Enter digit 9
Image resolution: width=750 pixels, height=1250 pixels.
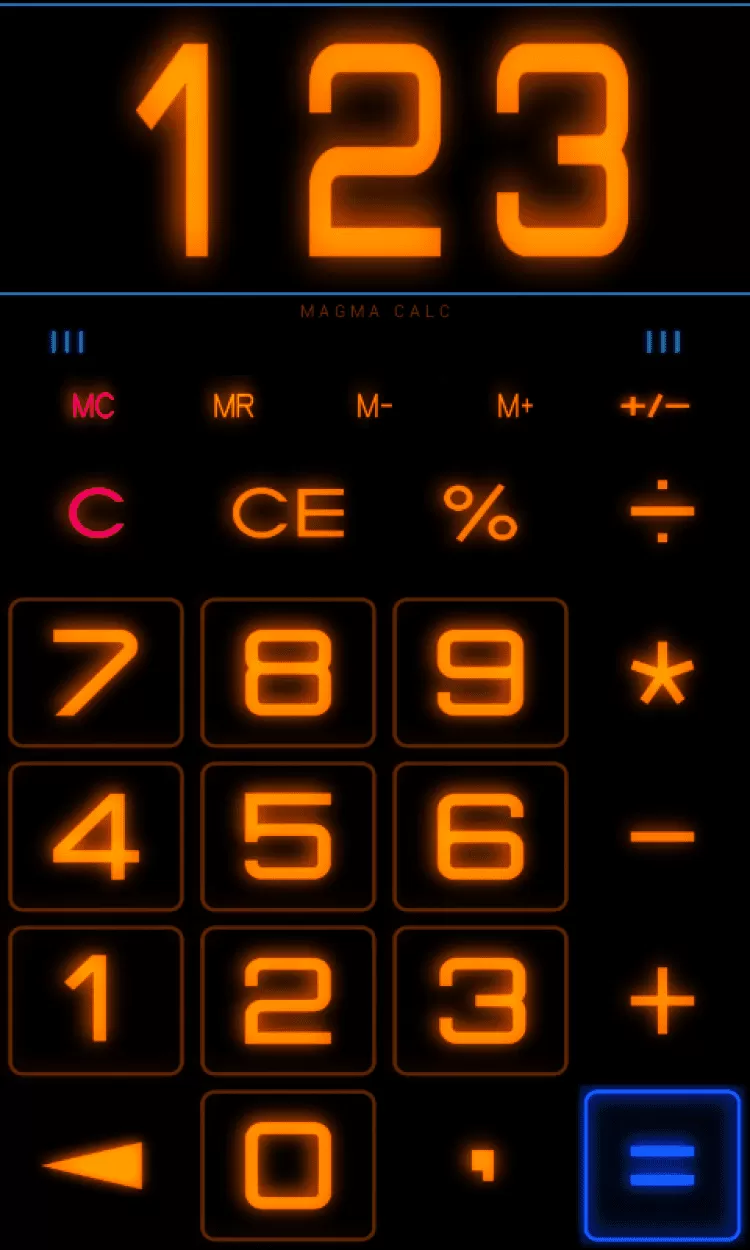tap(480, 672)
